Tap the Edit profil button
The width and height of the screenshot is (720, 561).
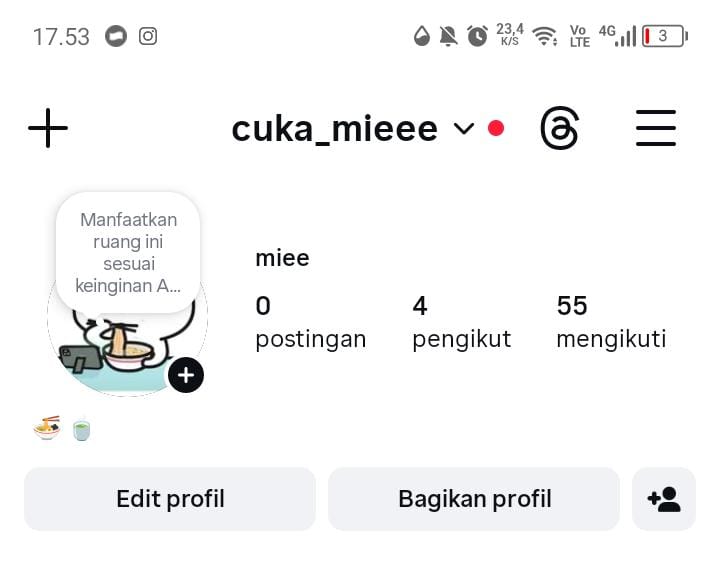(170, 498)
